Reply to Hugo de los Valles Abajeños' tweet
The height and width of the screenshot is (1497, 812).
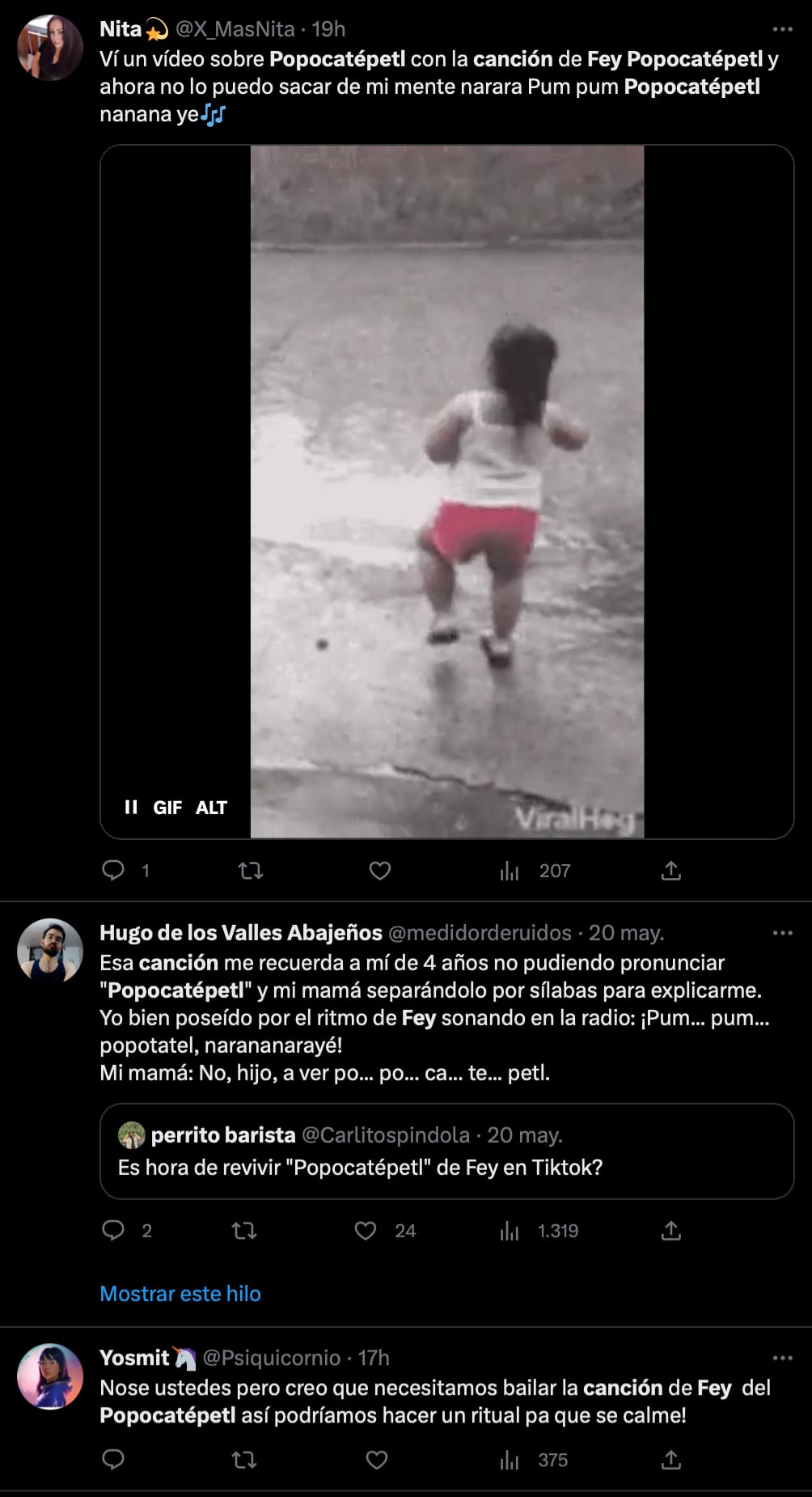point(113,1231)
